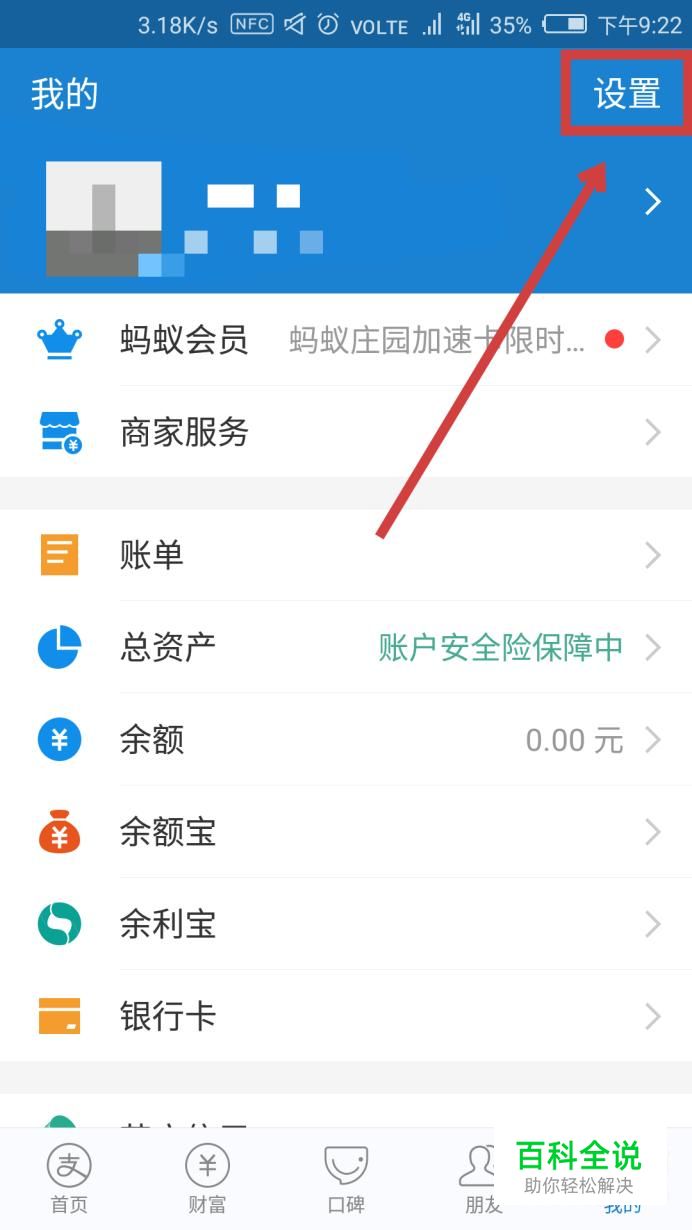This screenshot has height=1230, width=692.
Task: Open 银行卡 row
Action: (346, 1016)
